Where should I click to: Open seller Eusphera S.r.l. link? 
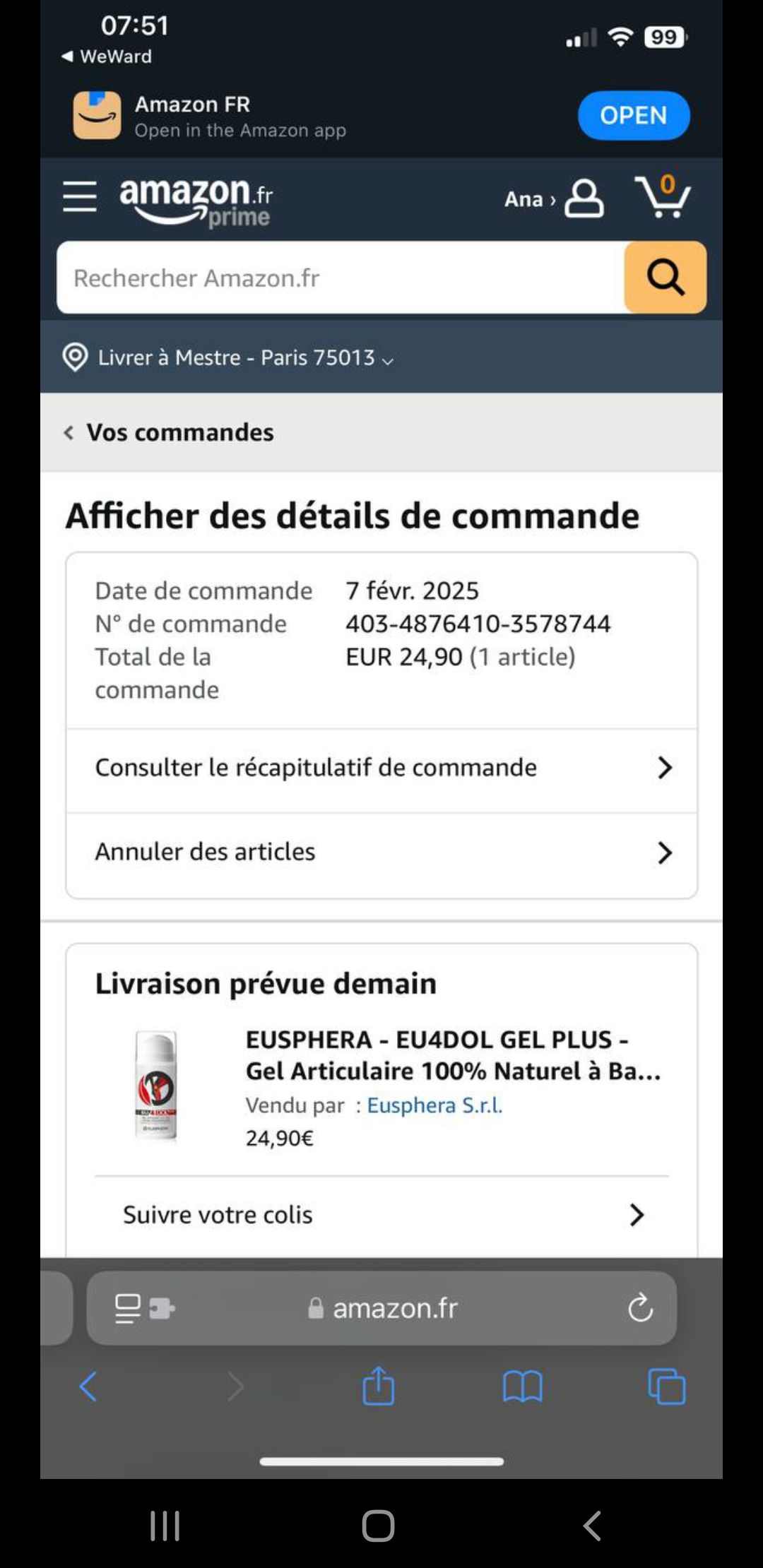(434, 1105)
